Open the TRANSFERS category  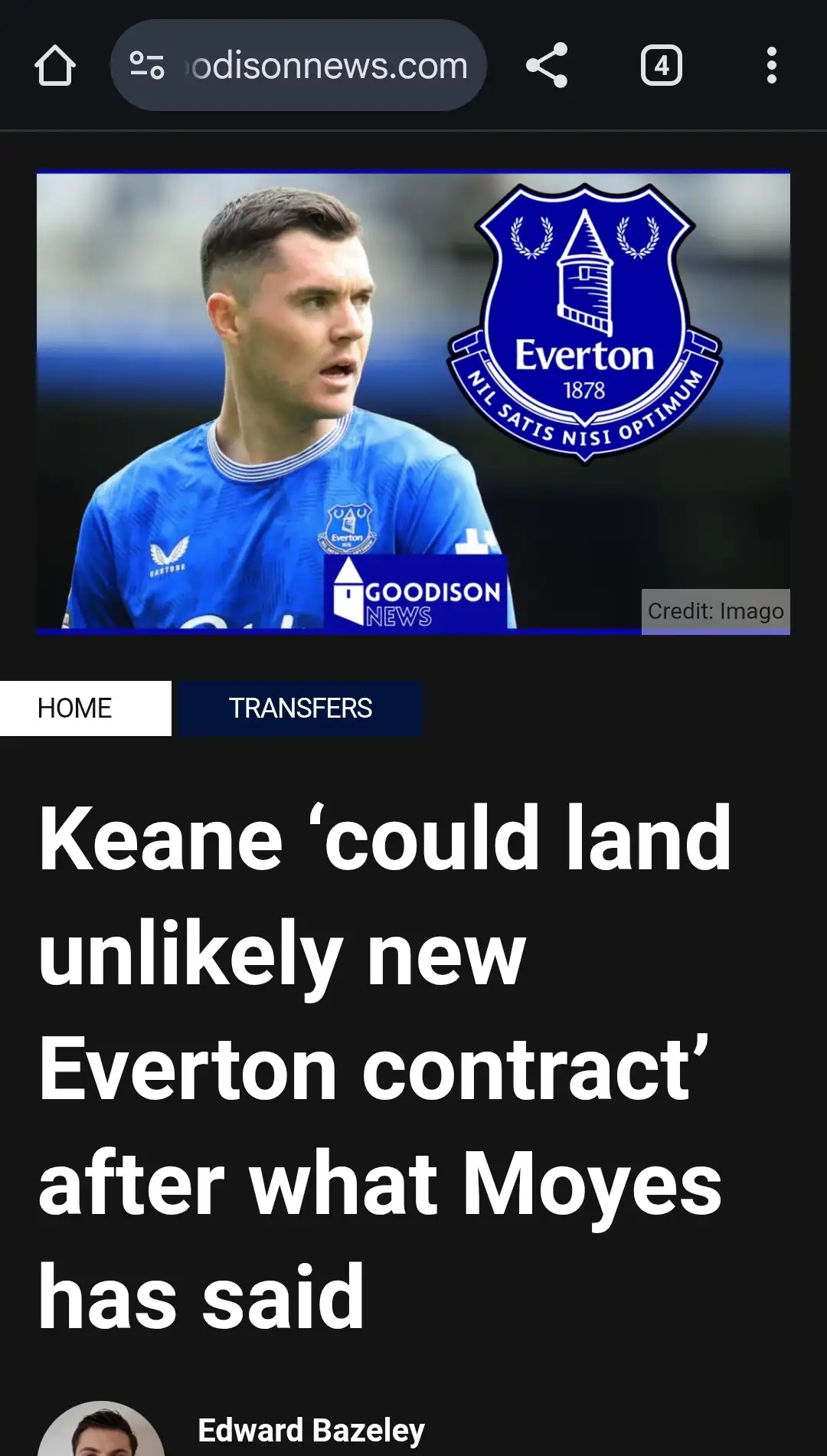300,708
